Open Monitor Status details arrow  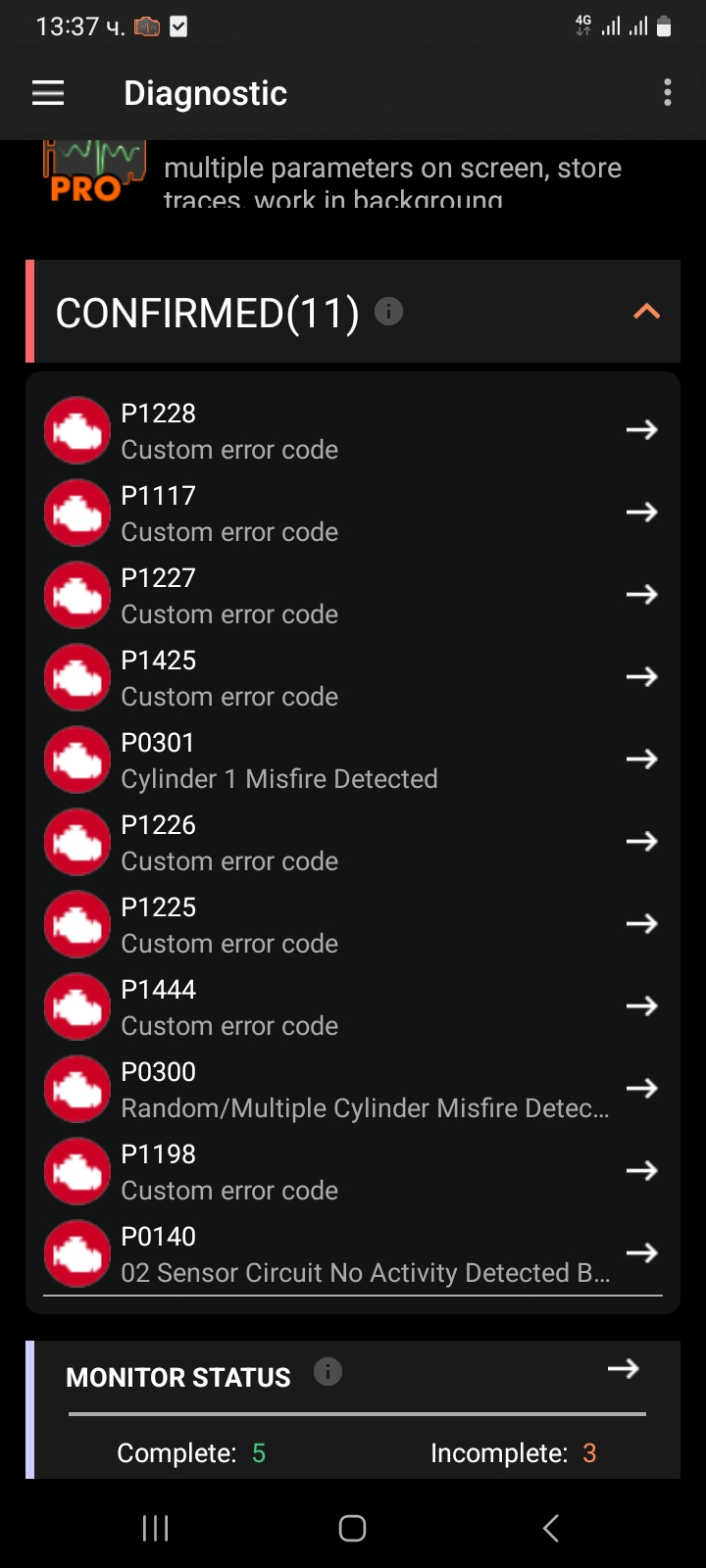pos(623,1369)
